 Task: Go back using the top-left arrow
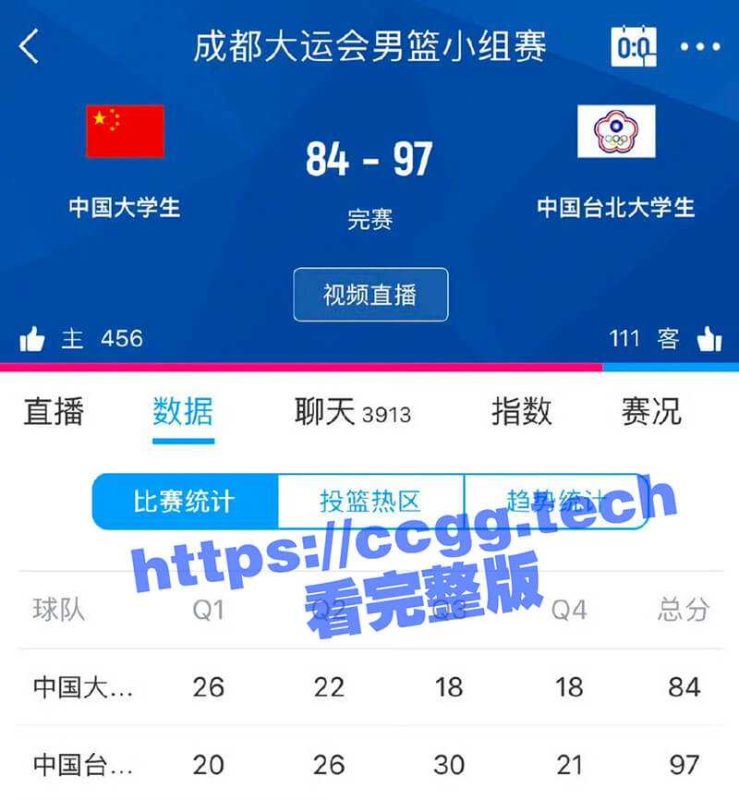pos(30,46)
